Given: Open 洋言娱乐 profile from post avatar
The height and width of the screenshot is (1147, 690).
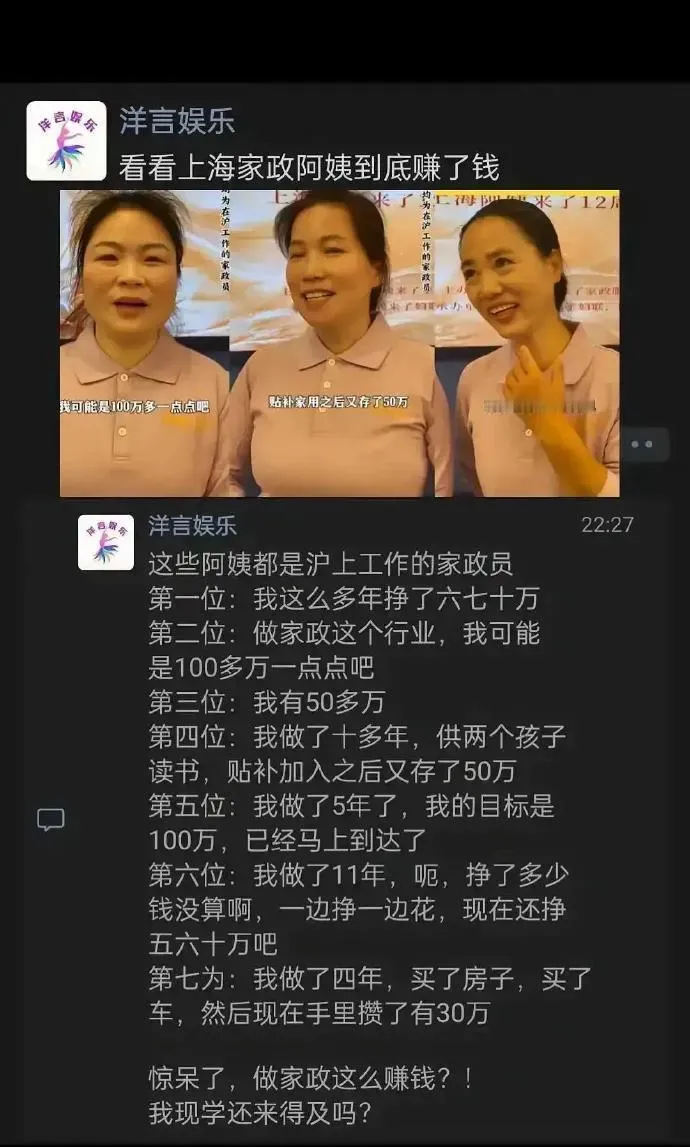Looking at the screenshot, I should point(66,140).
